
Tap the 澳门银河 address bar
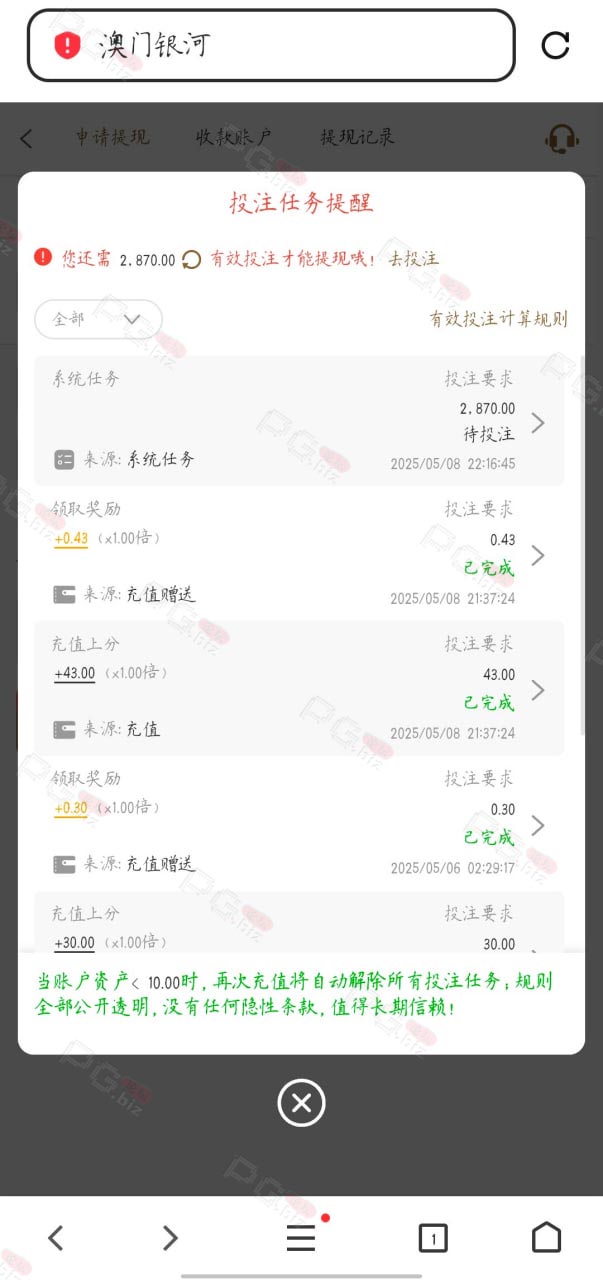[x=271, y=45]
